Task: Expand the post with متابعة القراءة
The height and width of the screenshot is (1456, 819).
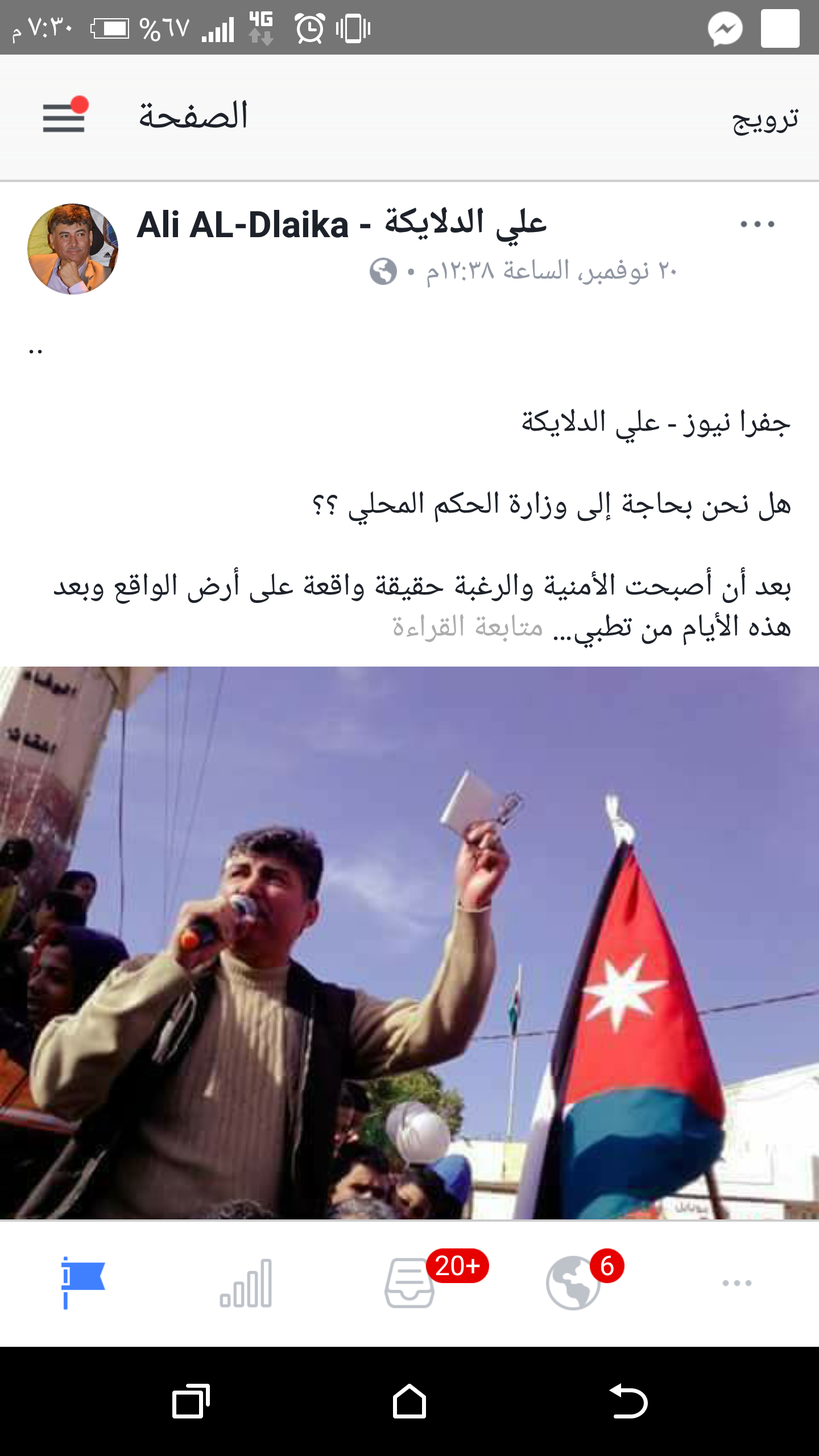Action: 468,627
